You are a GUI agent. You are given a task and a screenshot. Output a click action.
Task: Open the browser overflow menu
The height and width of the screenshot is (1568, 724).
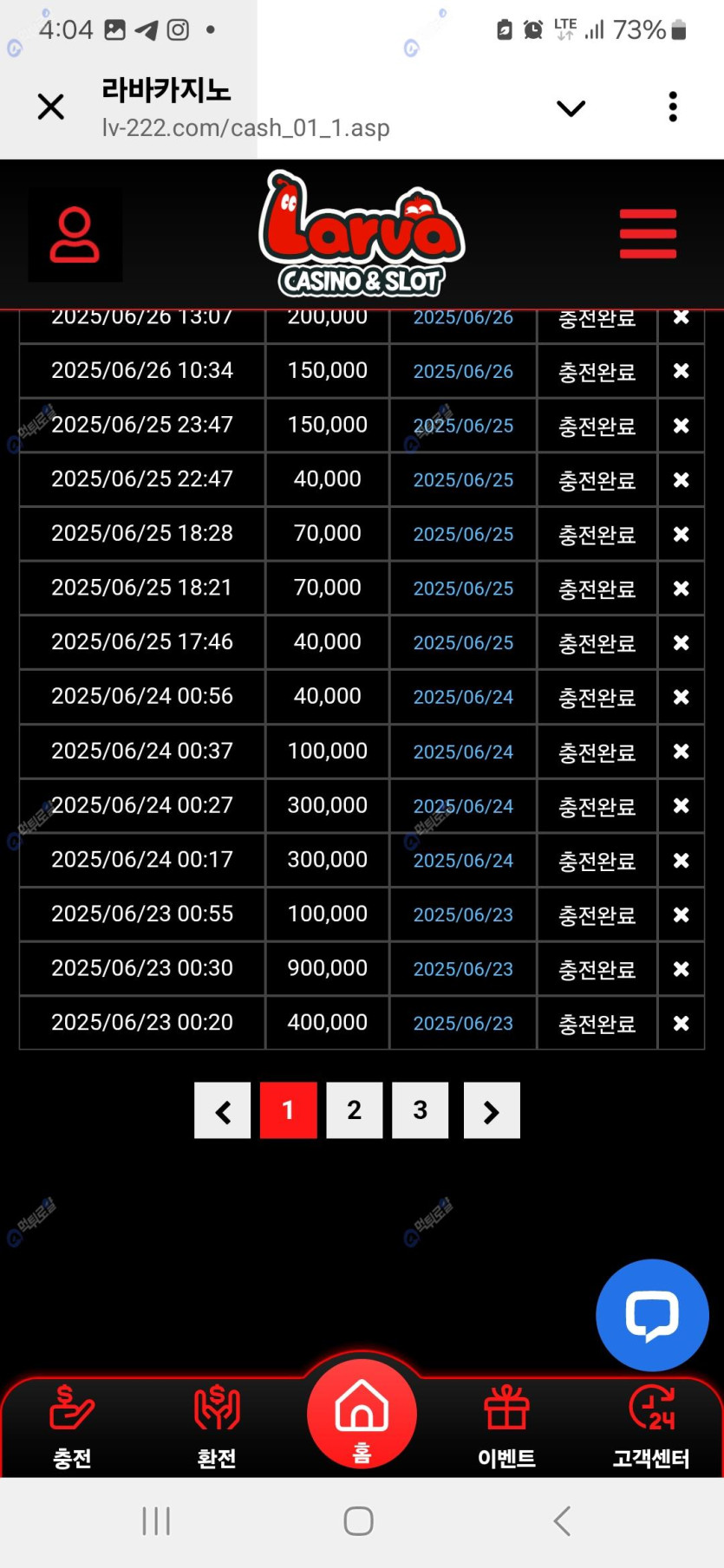pos(673,107)
